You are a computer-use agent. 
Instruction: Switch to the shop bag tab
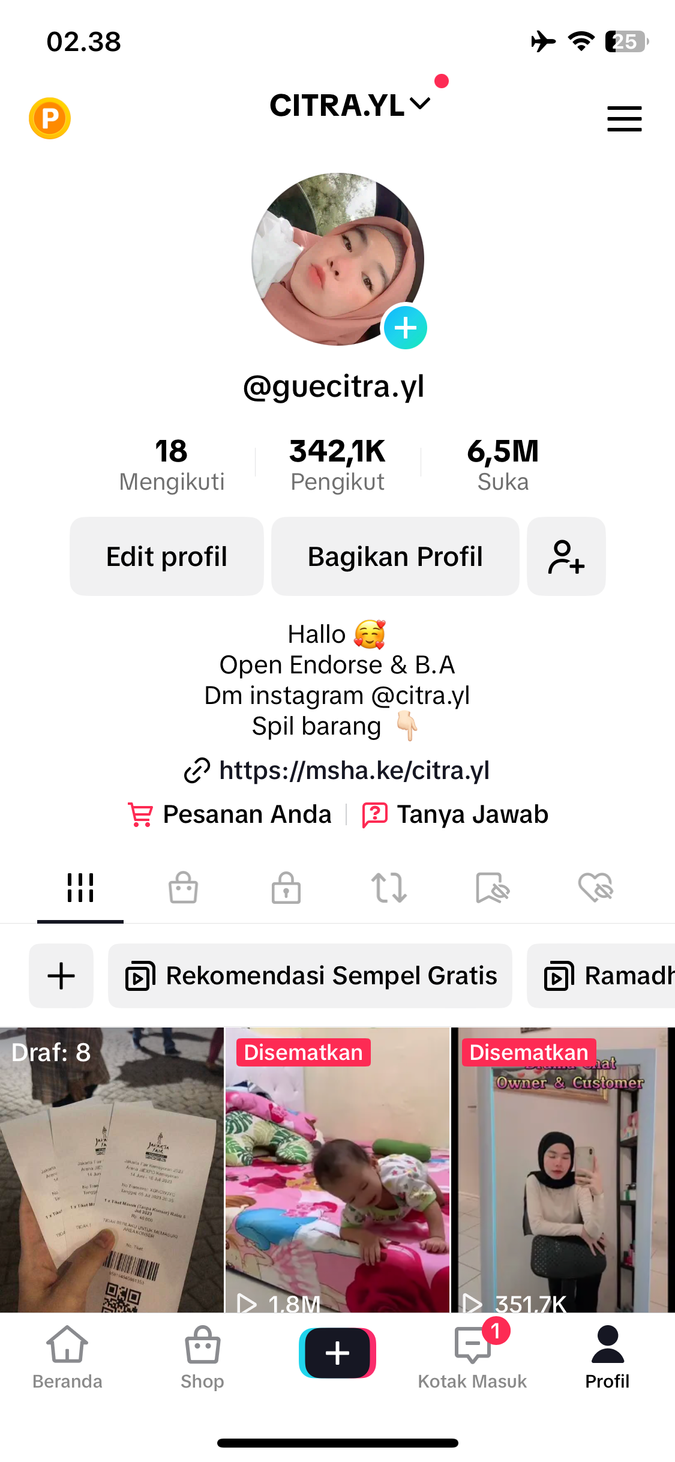pos(183,887)
